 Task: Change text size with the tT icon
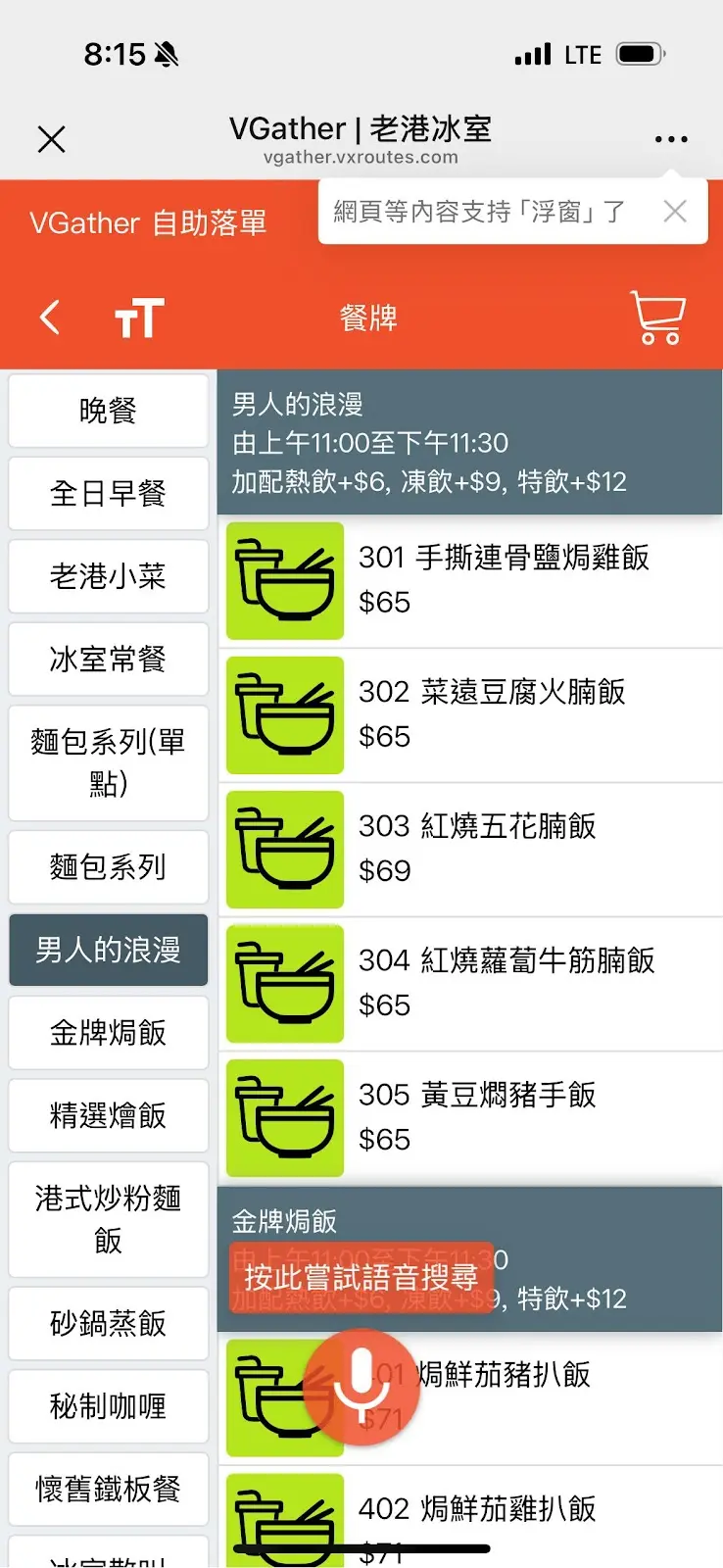pyautogui.click(x=139, y=318)
